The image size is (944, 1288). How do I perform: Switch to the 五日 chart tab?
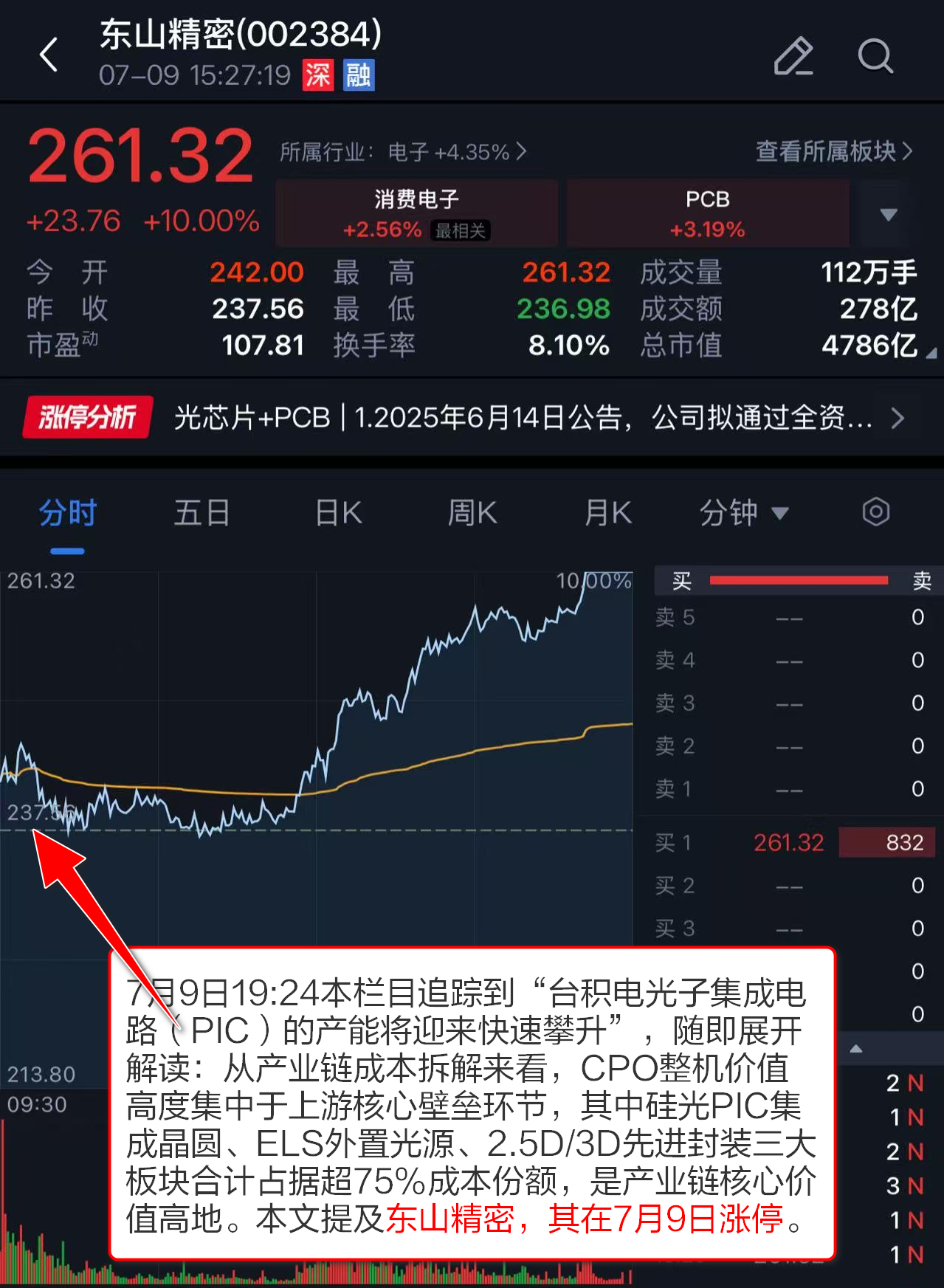click(x=201, y=513)
